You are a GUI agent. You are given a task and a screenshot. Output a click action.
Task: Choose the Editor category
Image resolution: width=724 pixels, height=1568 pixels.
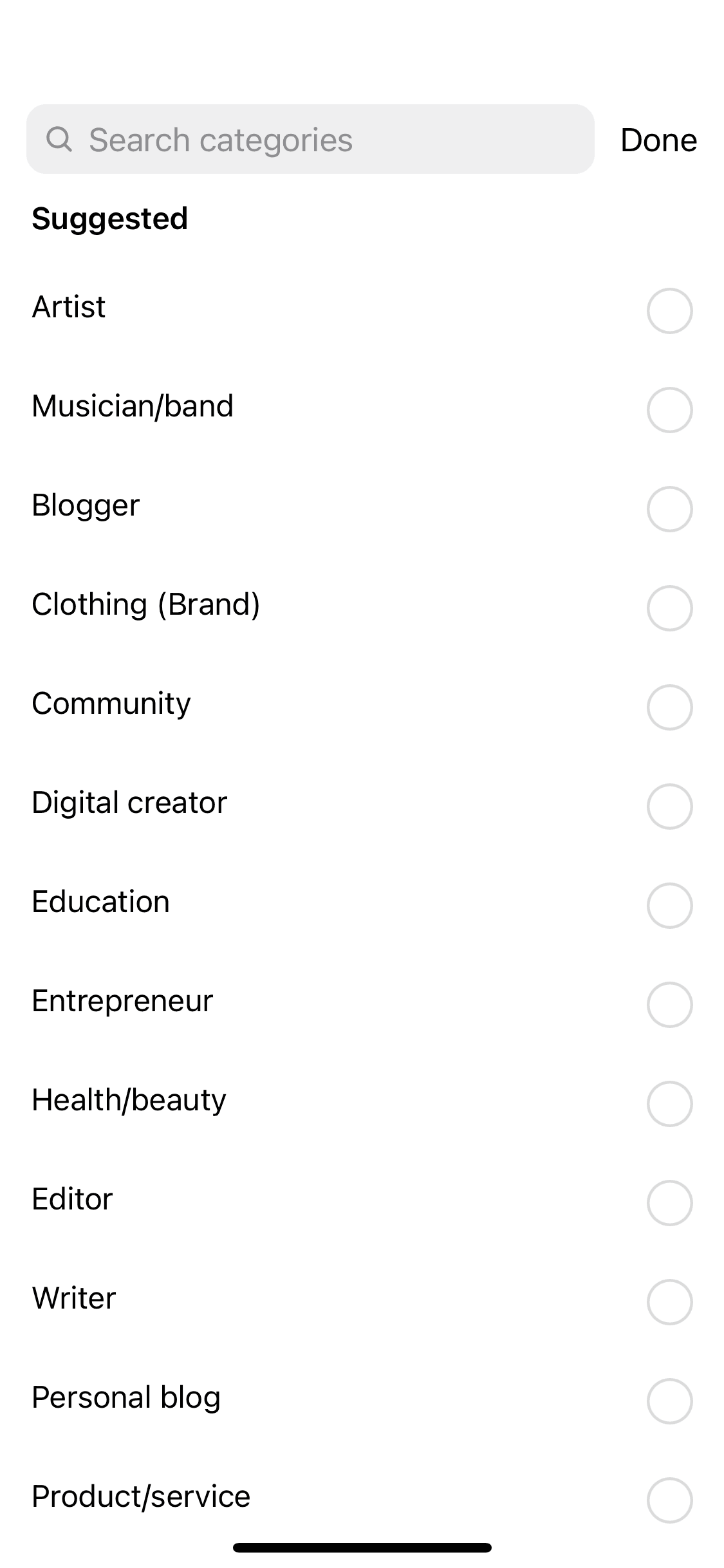click(669, 1203)
